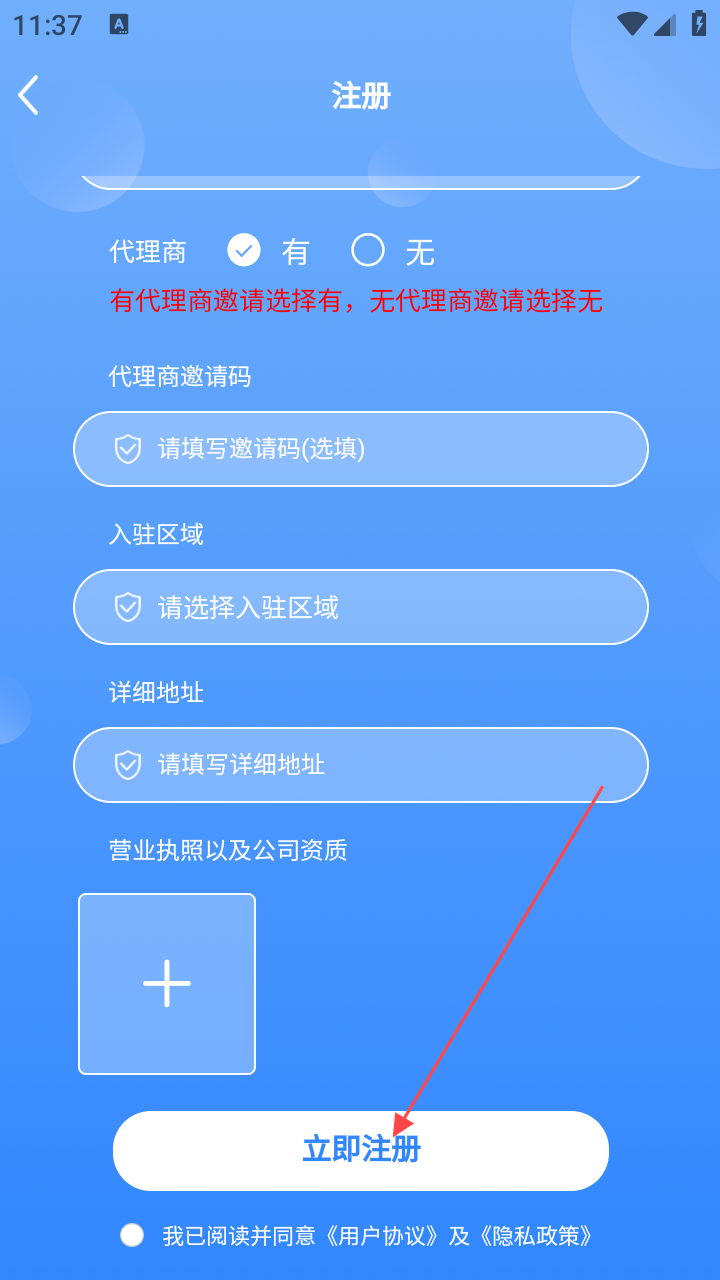The width and height of the screenshot is (720, 1280).
Task: Tap the 请填写详细地址 field
Action: 360,765
